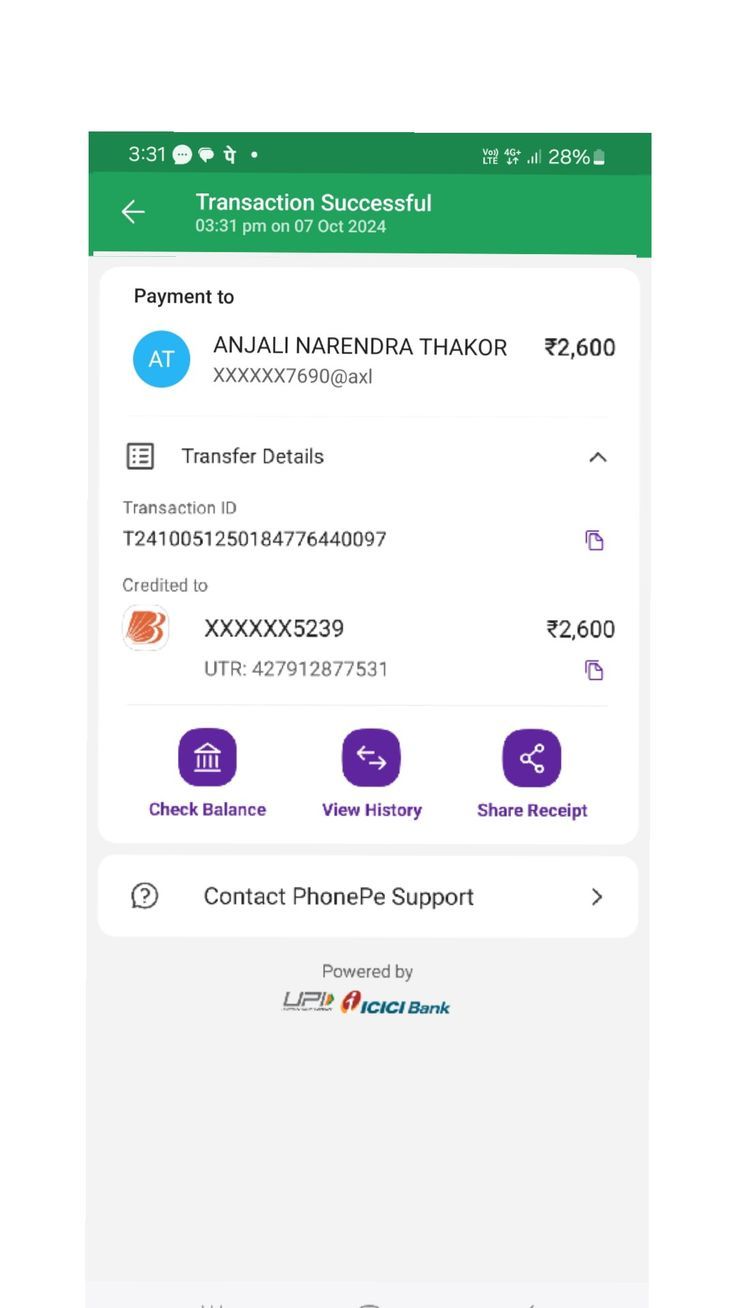Go back using the header arrow
The height and width of the screenshot is (1308, 736).
pos(133,211)
